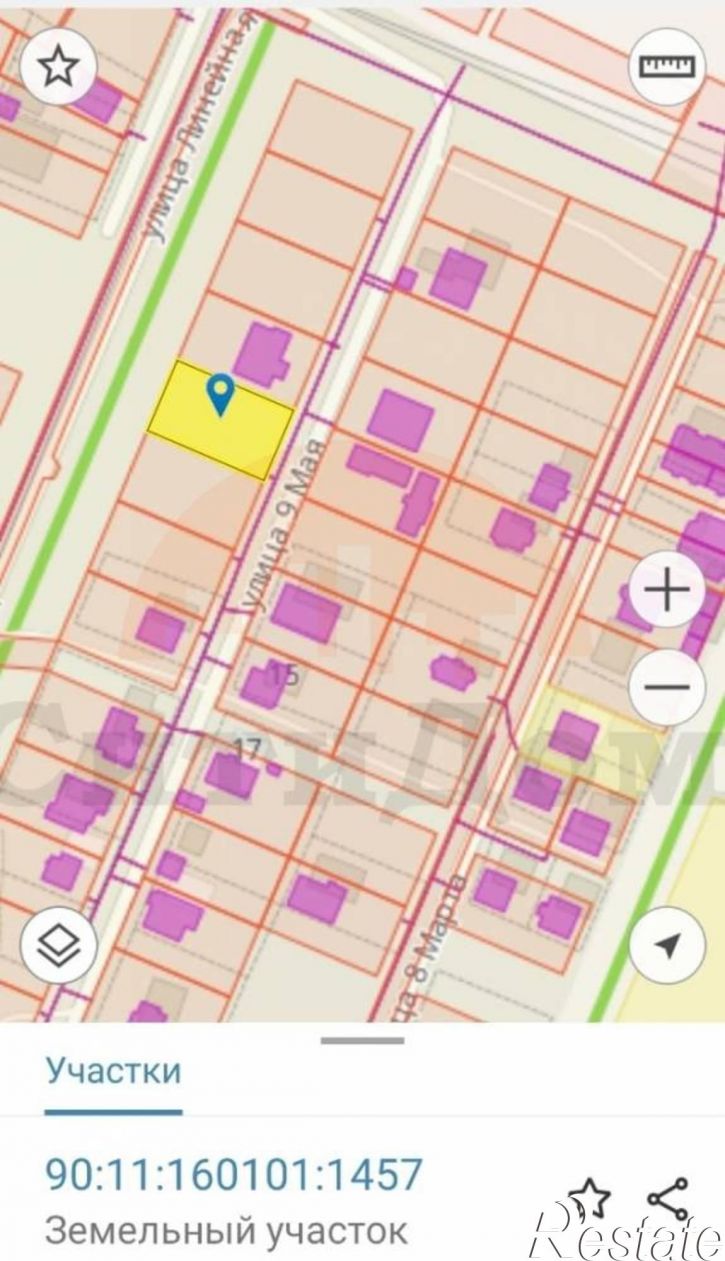The width and height of the screenshot is (725, 1261).
Task: Zoom in on the map
Action: 666,589
